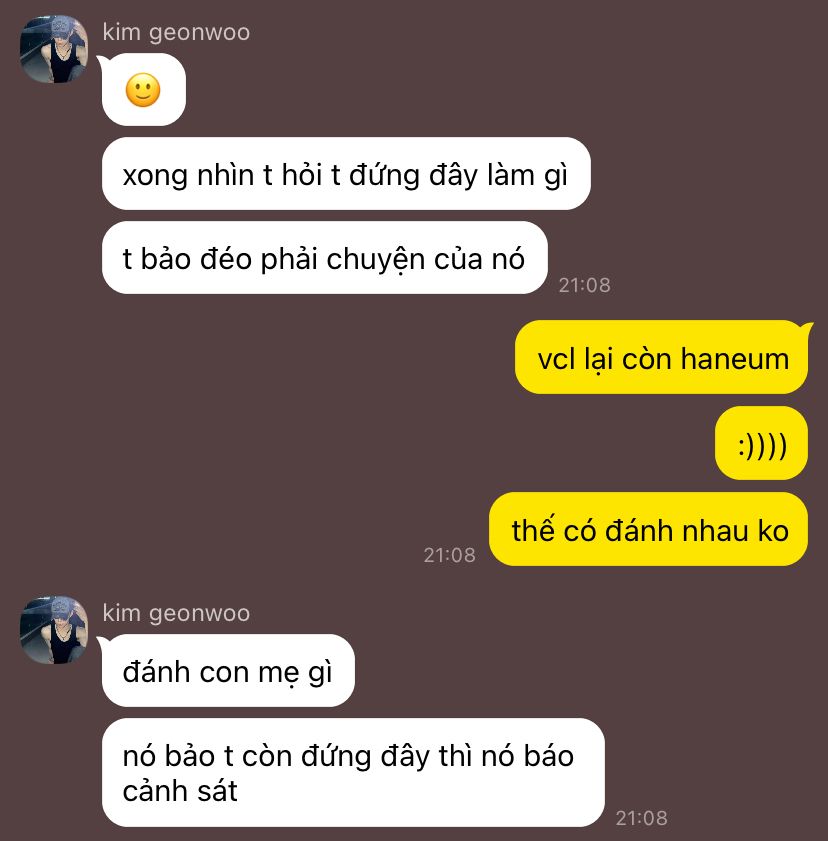Open kim geonwoo's avatar beside the smiley message
The width and height of the screenshot is (828, 841).
click(x=54, y=50)
